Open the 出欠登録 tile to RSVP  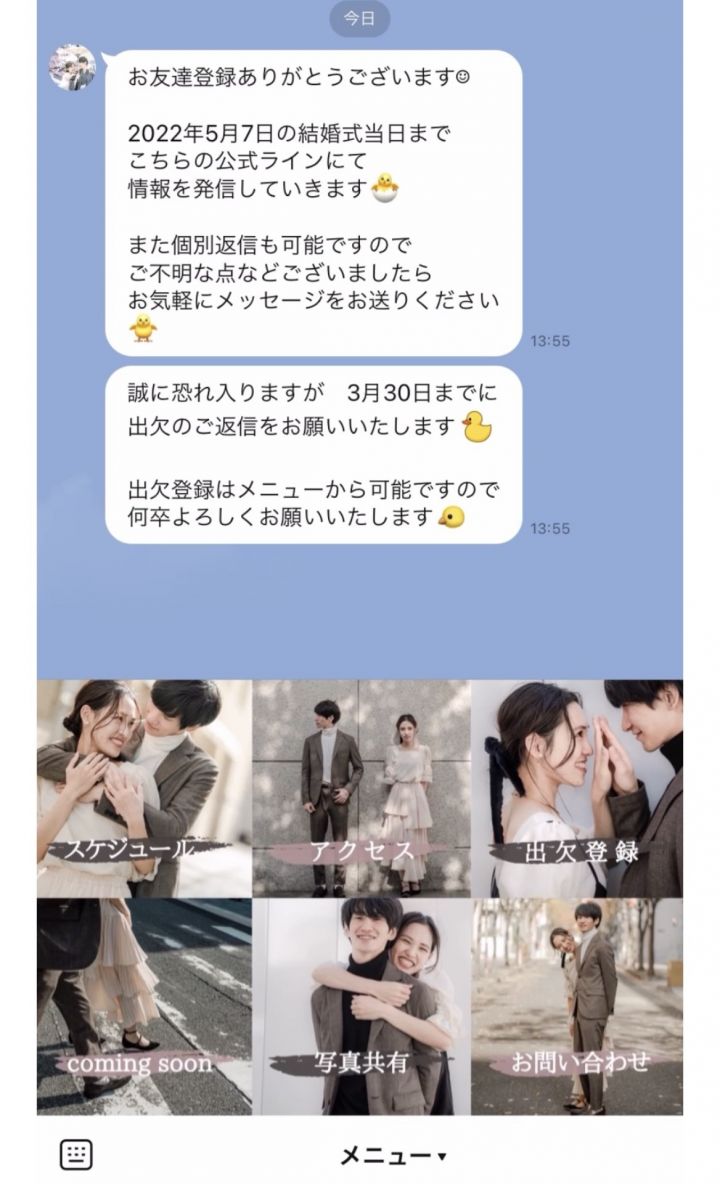tap(577, 788)
